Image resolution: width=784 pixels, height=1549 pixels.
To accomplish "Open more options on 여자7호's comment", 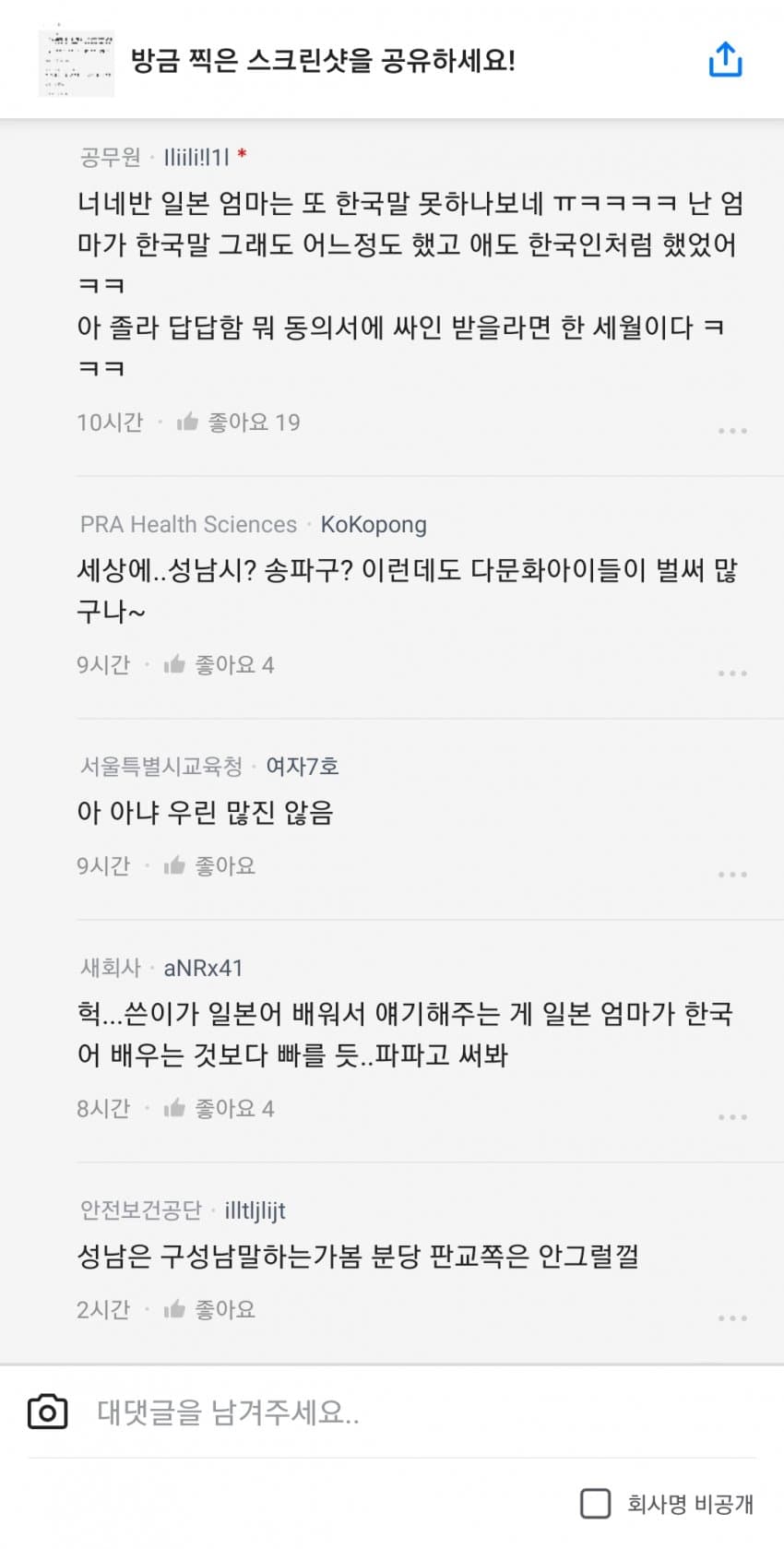I will pyautogui.click(x=732, y=874).
